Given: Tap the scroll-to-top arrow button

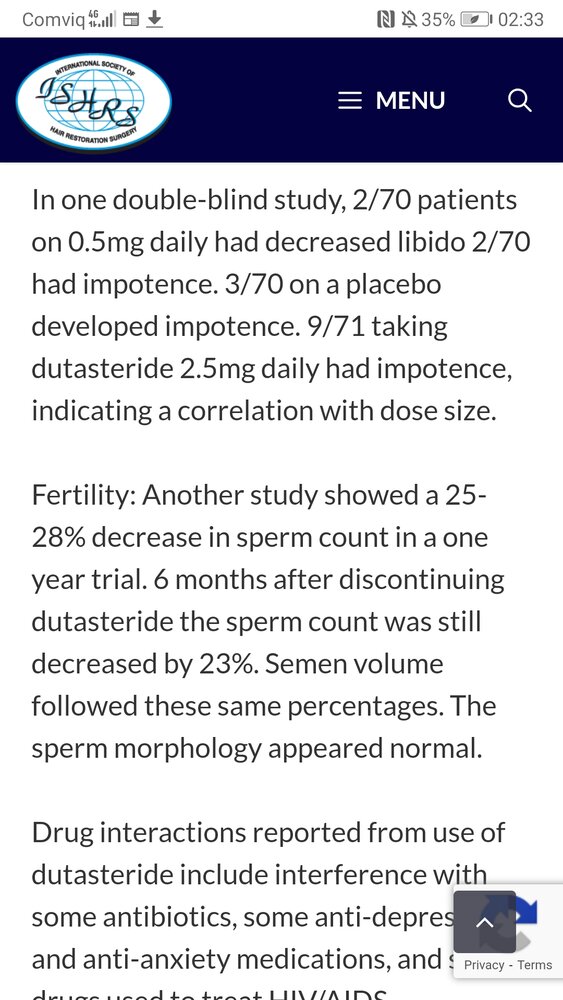Looking at the screenshot, I should tap(485, 922).
